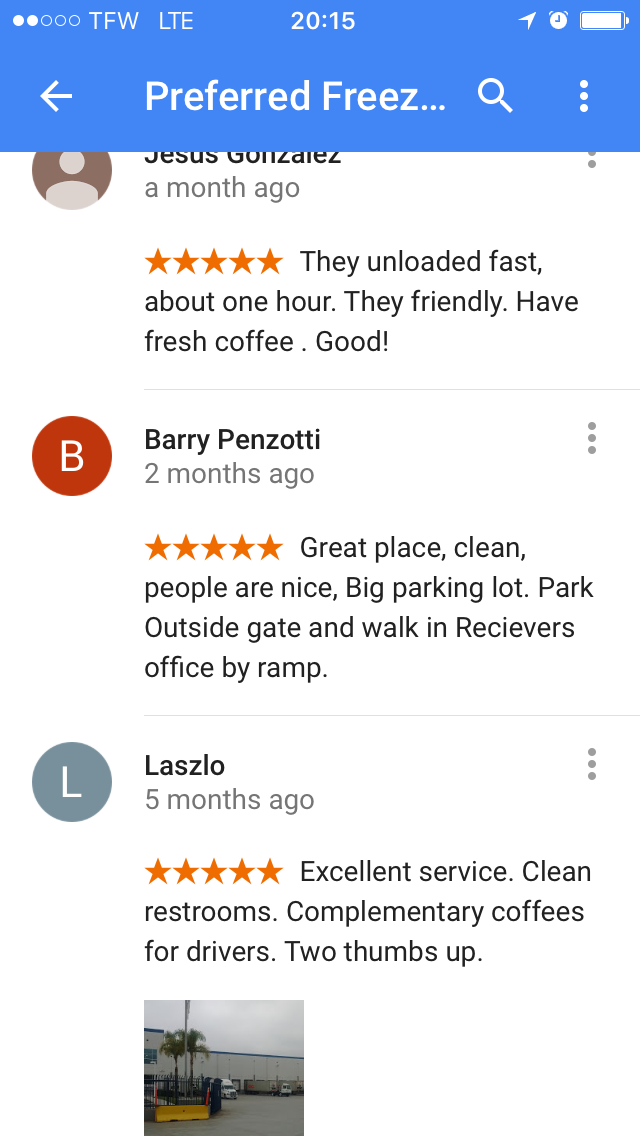Screen dimensions: 640x1136
Task: Open the app bar overflow menu
Action: click(x=584, y=96)
